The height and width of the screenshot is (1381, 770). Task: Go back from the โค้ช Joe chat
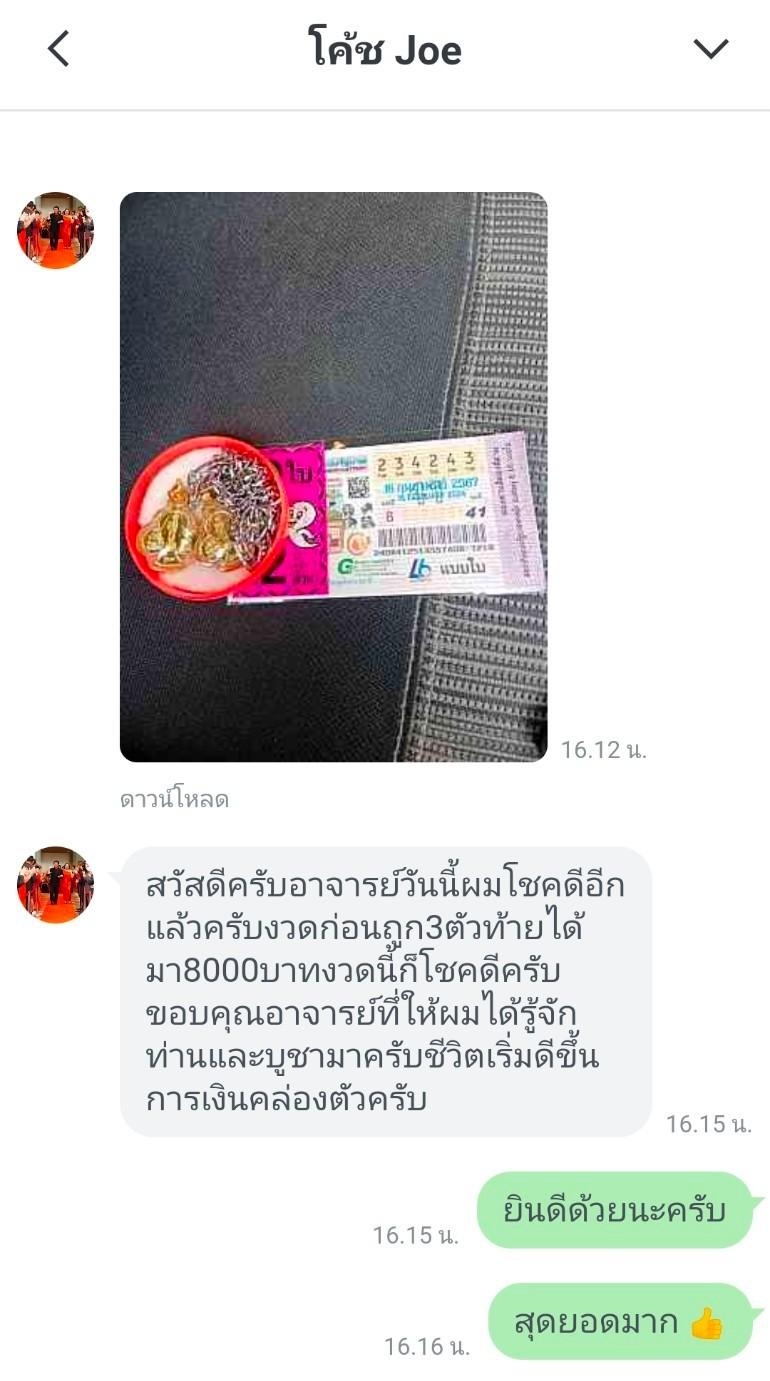point(59,48)
